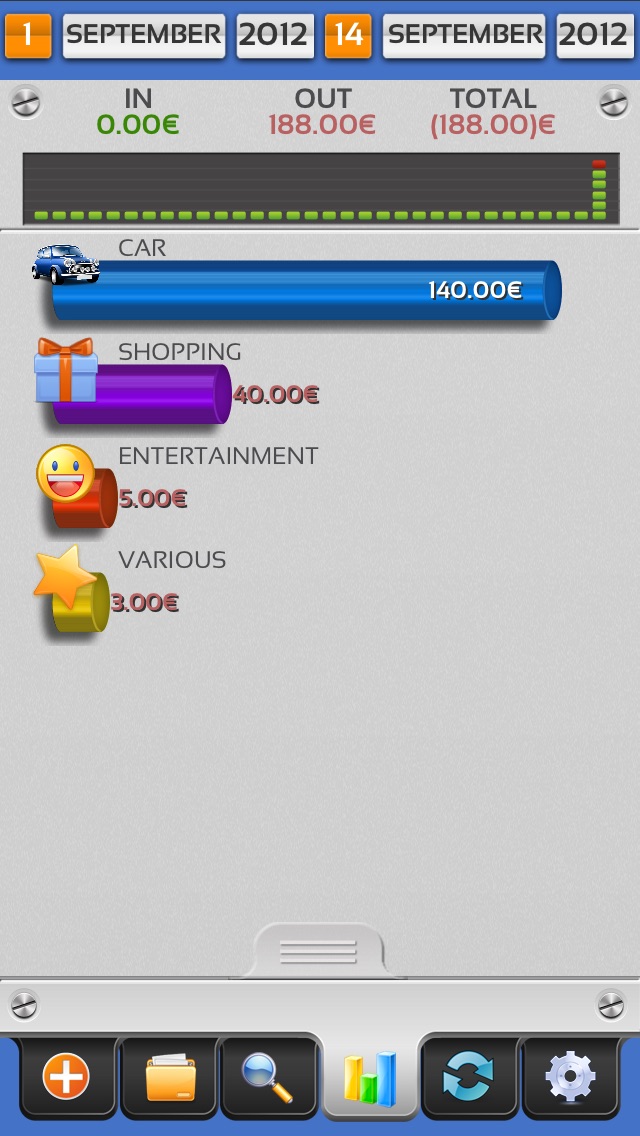Open the settings gear tab
Screen dimensions: 640x1136
(x=571, y=1077)
